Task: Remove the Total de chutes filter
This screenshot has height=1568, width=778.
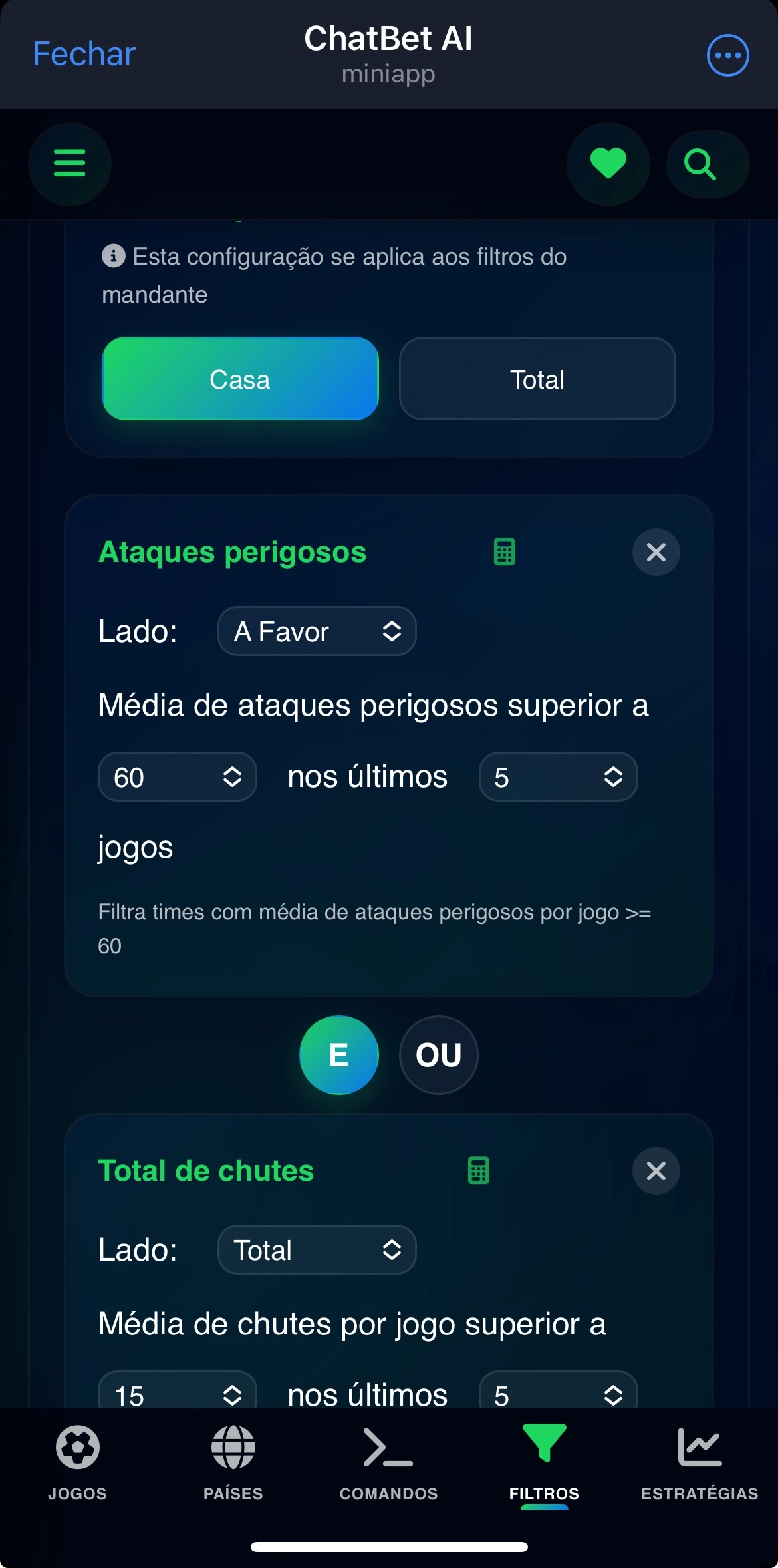Action: (656, 1171)
